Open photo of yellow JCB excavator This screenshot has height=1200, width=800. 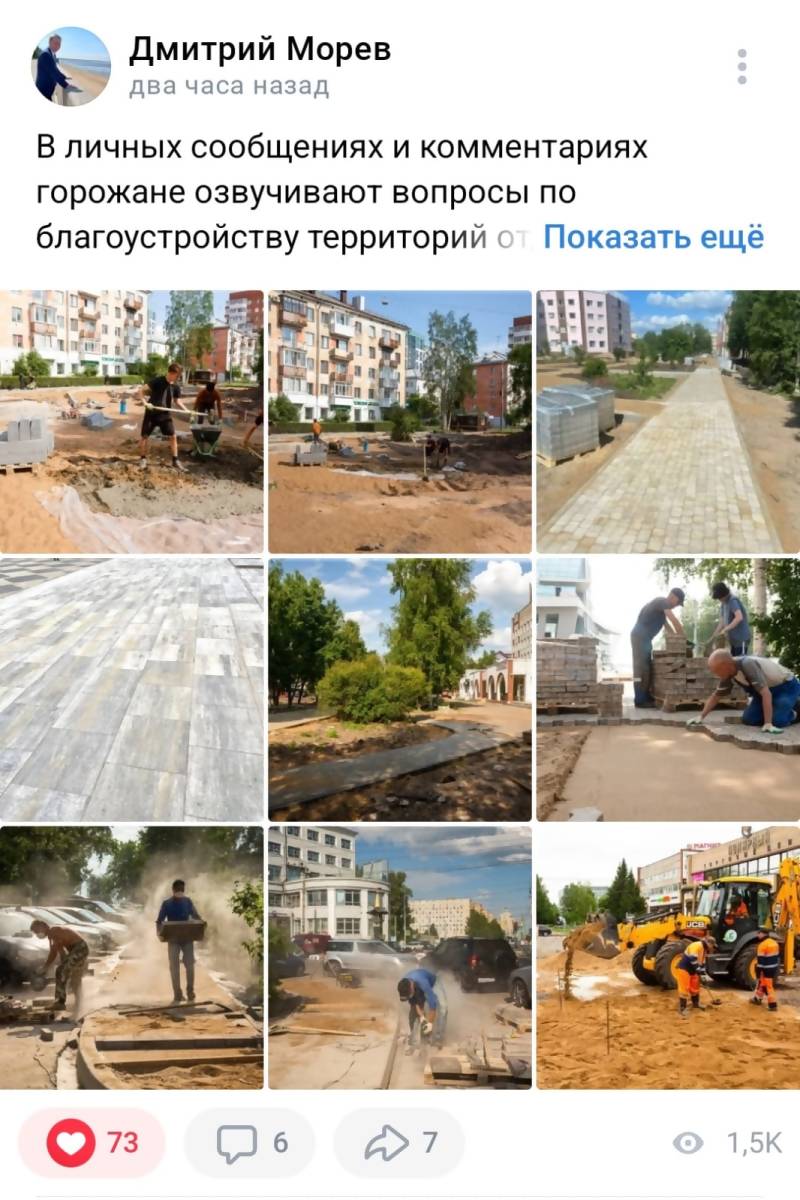[667, 957]
